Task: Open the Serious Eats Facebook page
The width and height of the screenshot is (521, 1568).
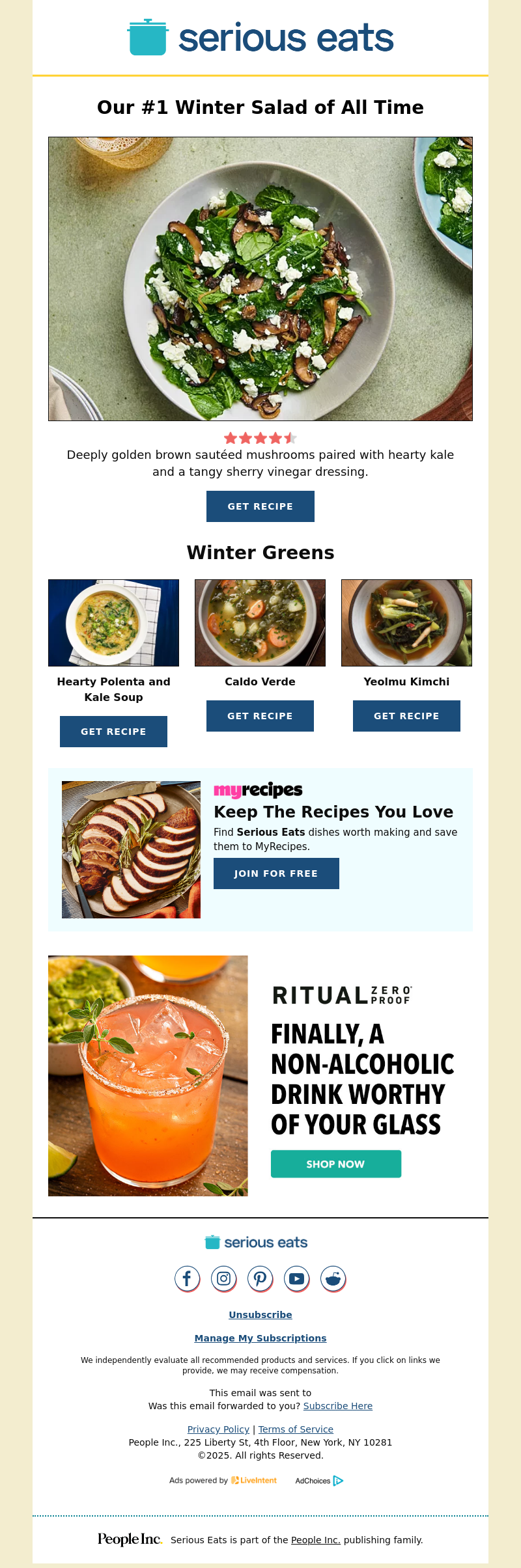Action: click(x=187, y=1278)
